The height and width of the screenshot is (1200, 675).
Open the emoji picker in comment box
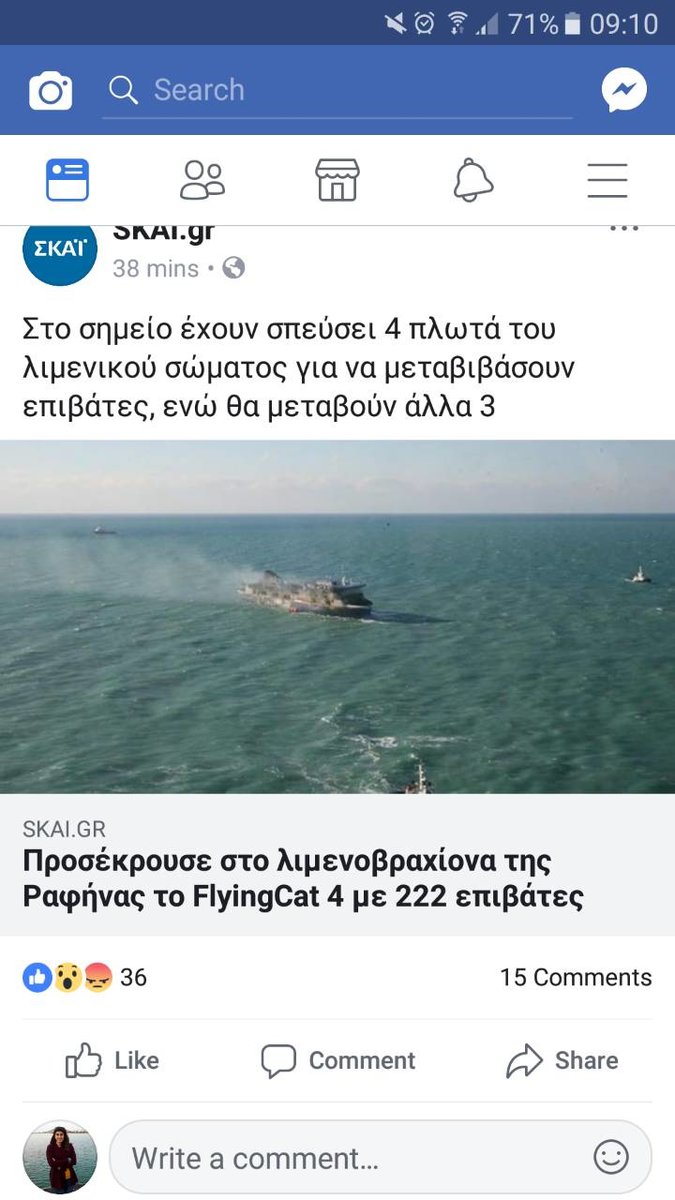(611, 1158)
